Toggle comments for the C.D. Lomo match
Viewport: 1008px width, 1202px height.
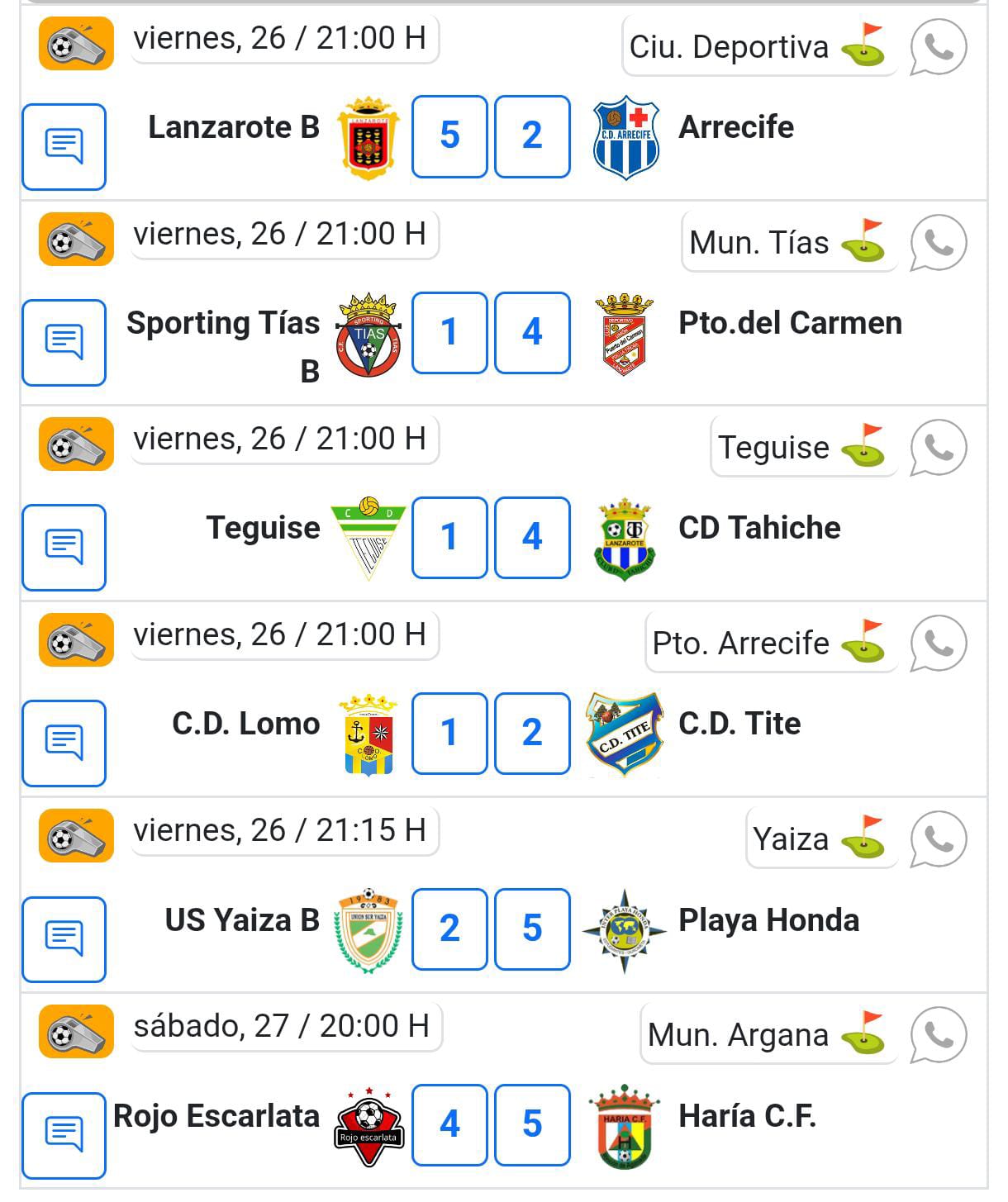point(64,741)
